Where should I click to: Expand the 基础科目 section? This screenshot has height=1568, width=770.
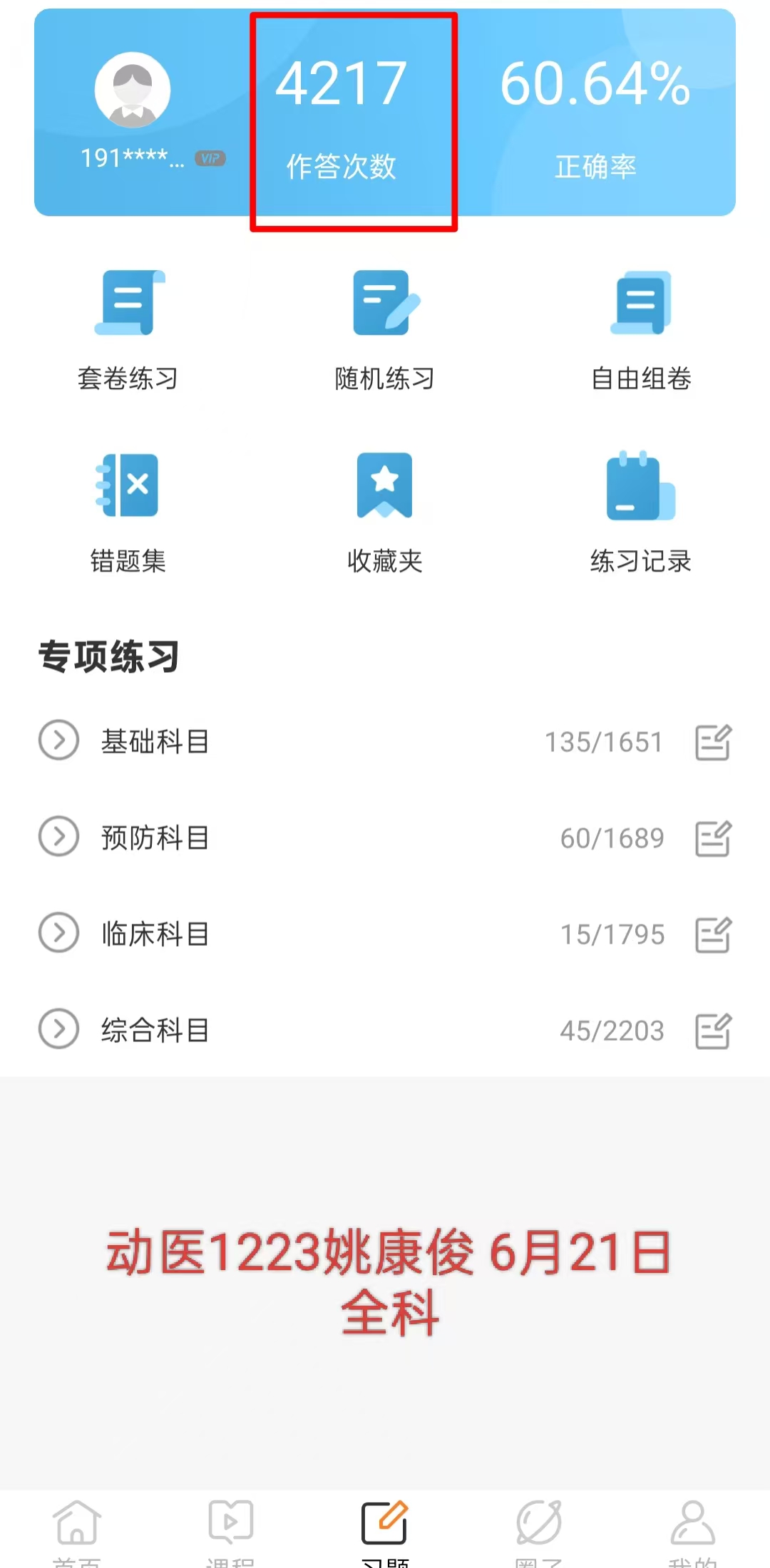(58, 741)
